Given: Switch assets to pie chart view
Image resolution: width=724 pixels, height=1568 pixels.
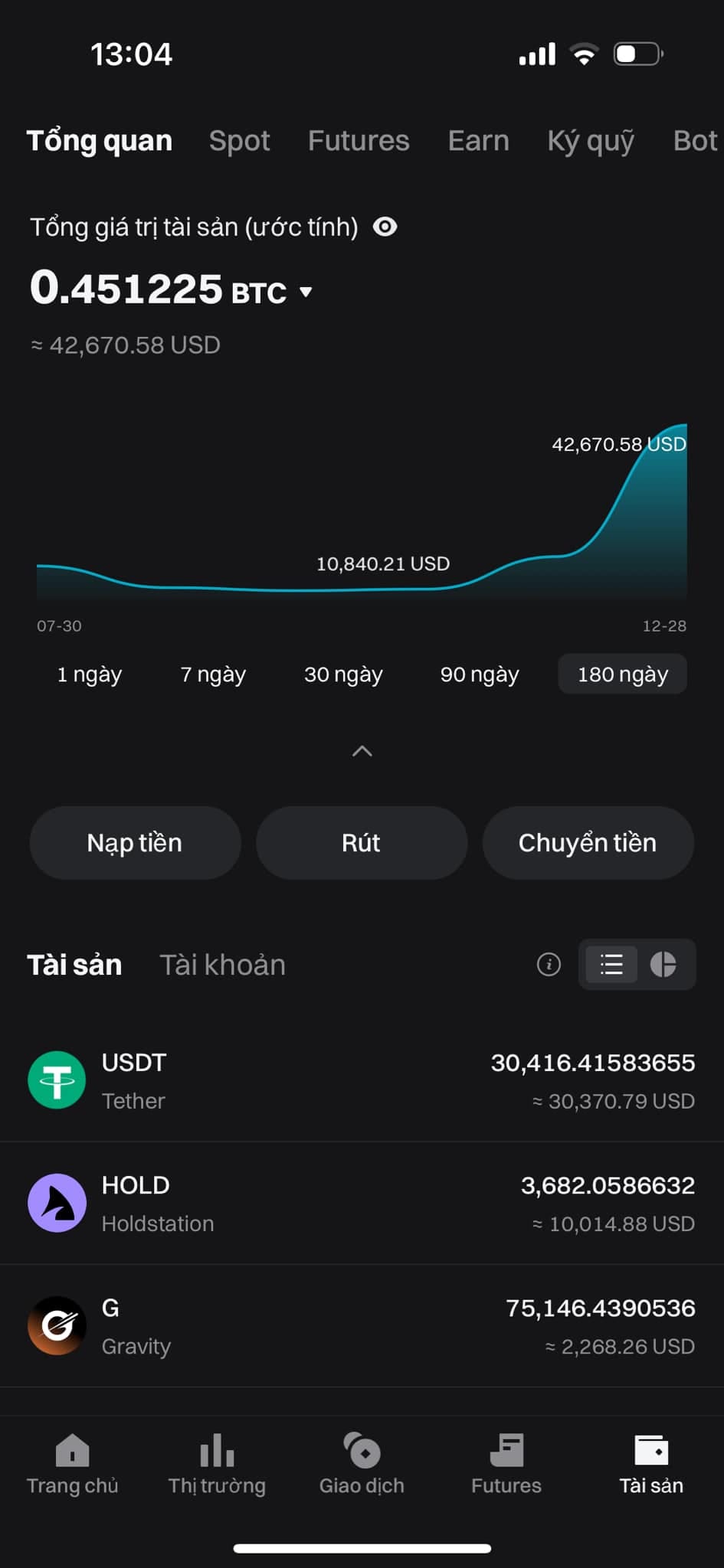Looking at the screenshot, I should tap(663, 965).
